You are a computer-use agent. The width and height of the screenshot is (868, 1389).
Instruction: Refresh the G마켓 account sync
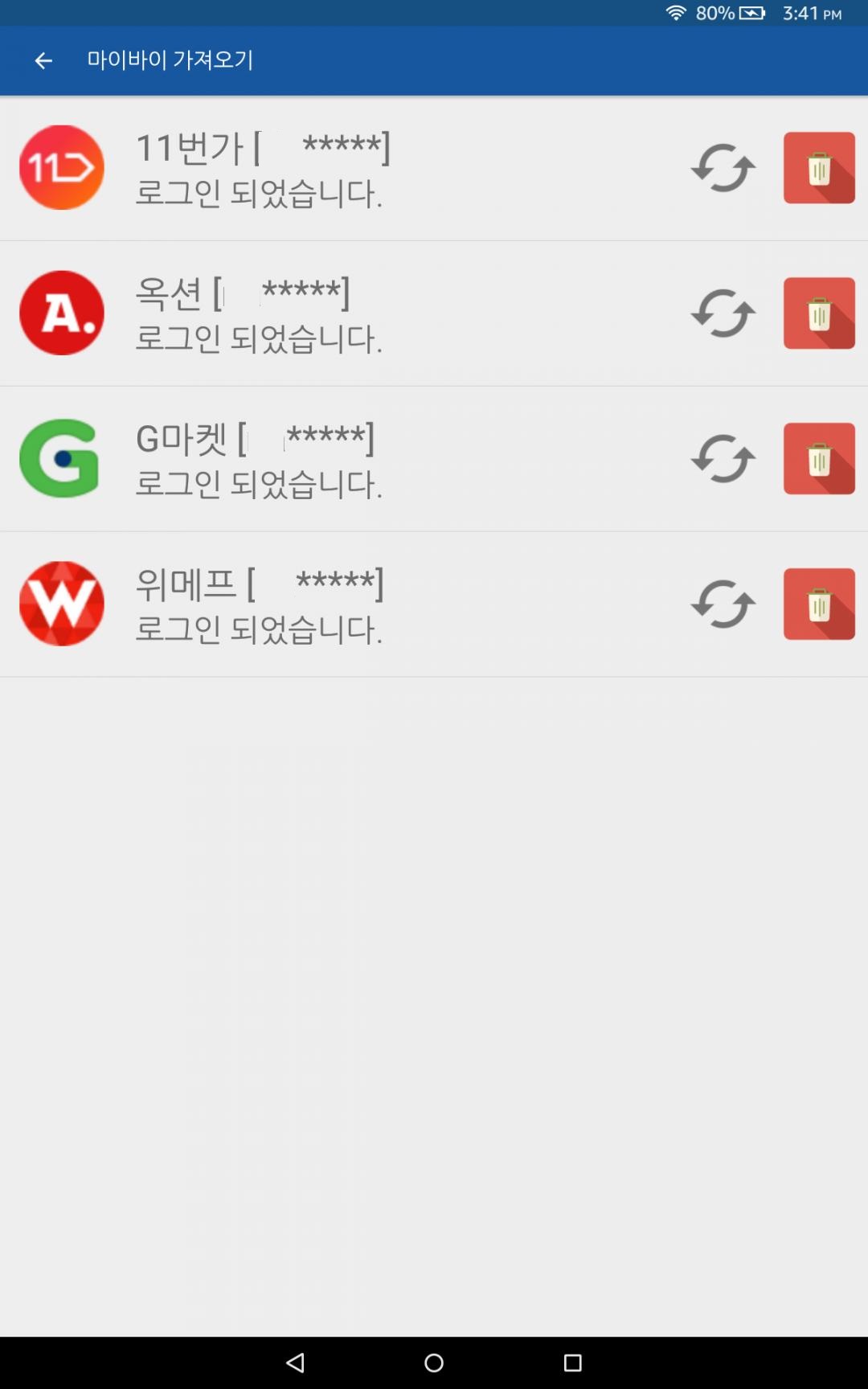coord(723,459)
